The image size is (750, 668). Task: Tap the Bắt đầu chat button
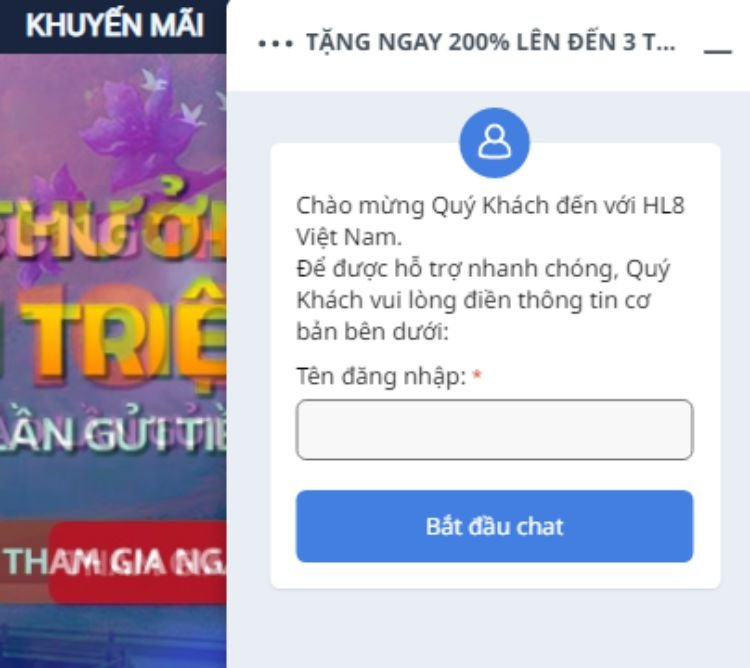[494, 526]
